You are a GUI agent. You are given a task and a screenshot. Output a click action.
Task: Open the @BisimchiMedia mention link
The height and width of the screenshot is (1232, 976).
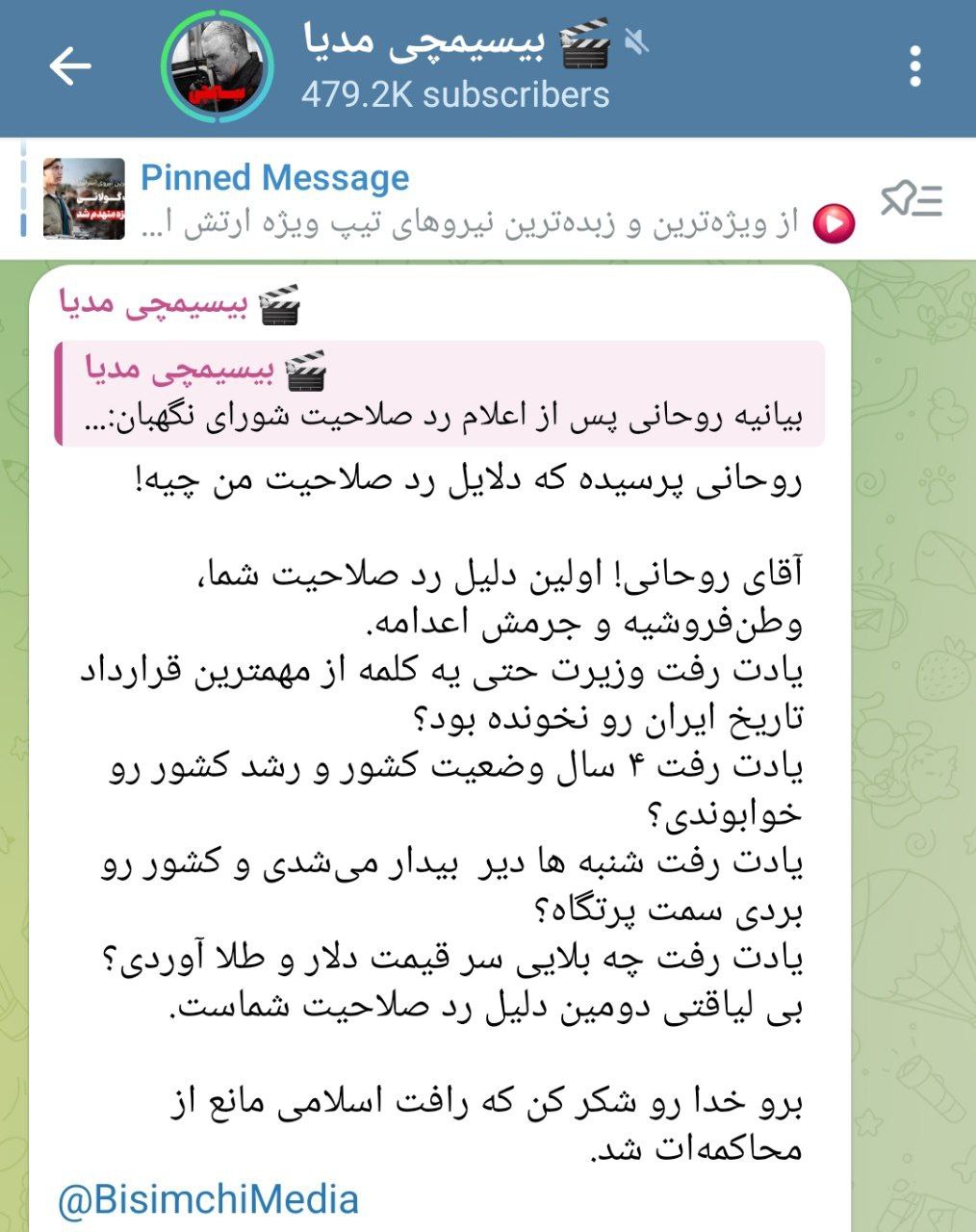(209, 1199)
